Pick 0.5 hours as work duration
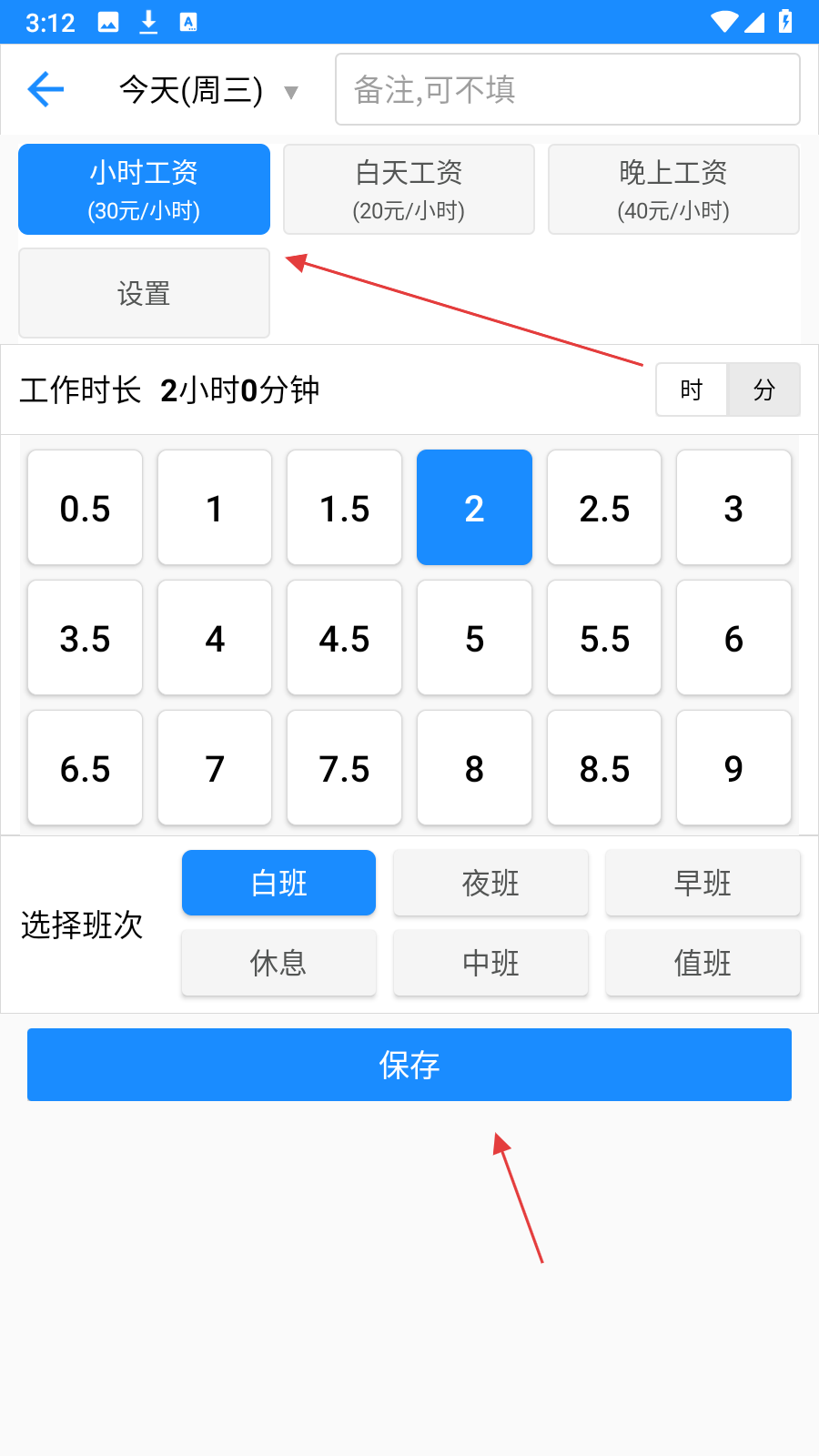The width and height of the screenshot is (819, 1456). 85,508
